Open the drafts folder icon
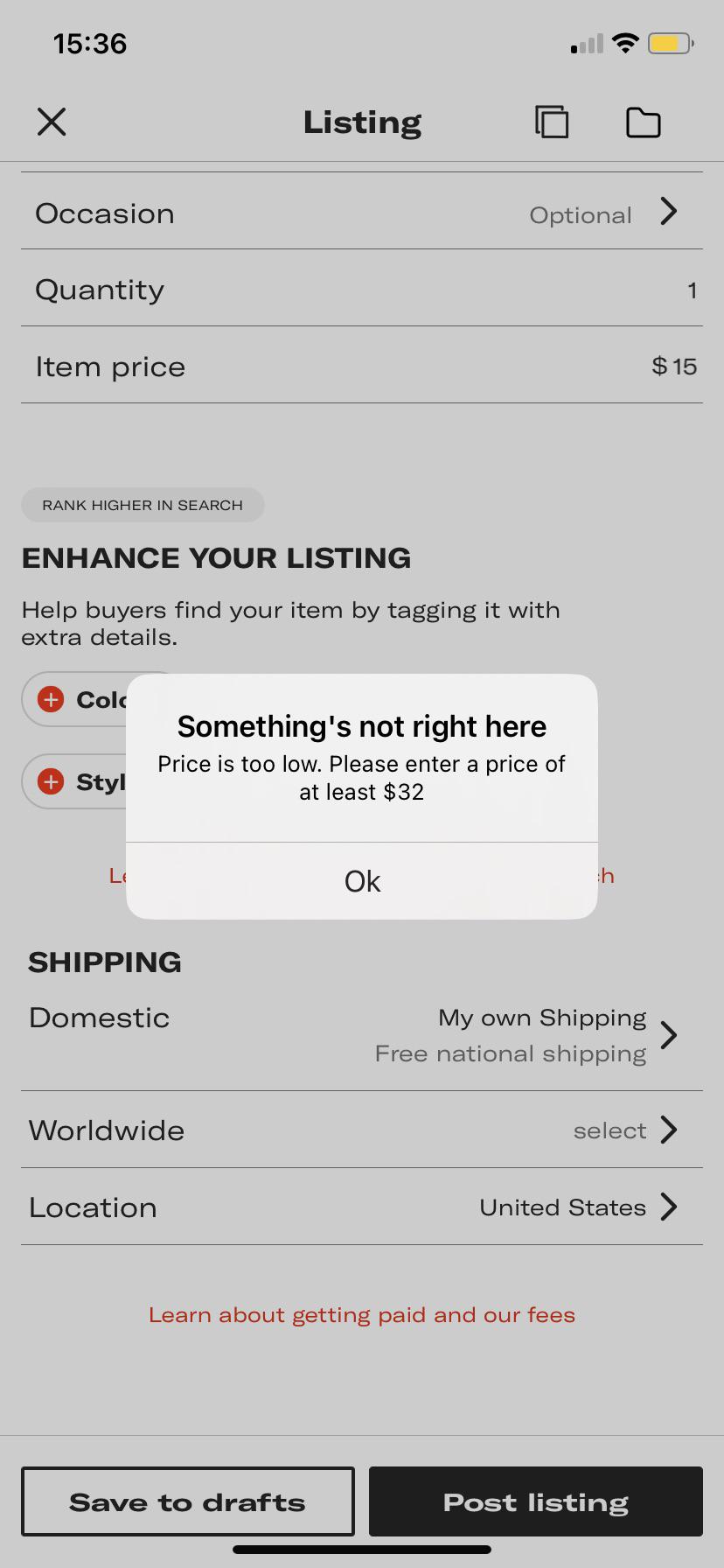 643,122
